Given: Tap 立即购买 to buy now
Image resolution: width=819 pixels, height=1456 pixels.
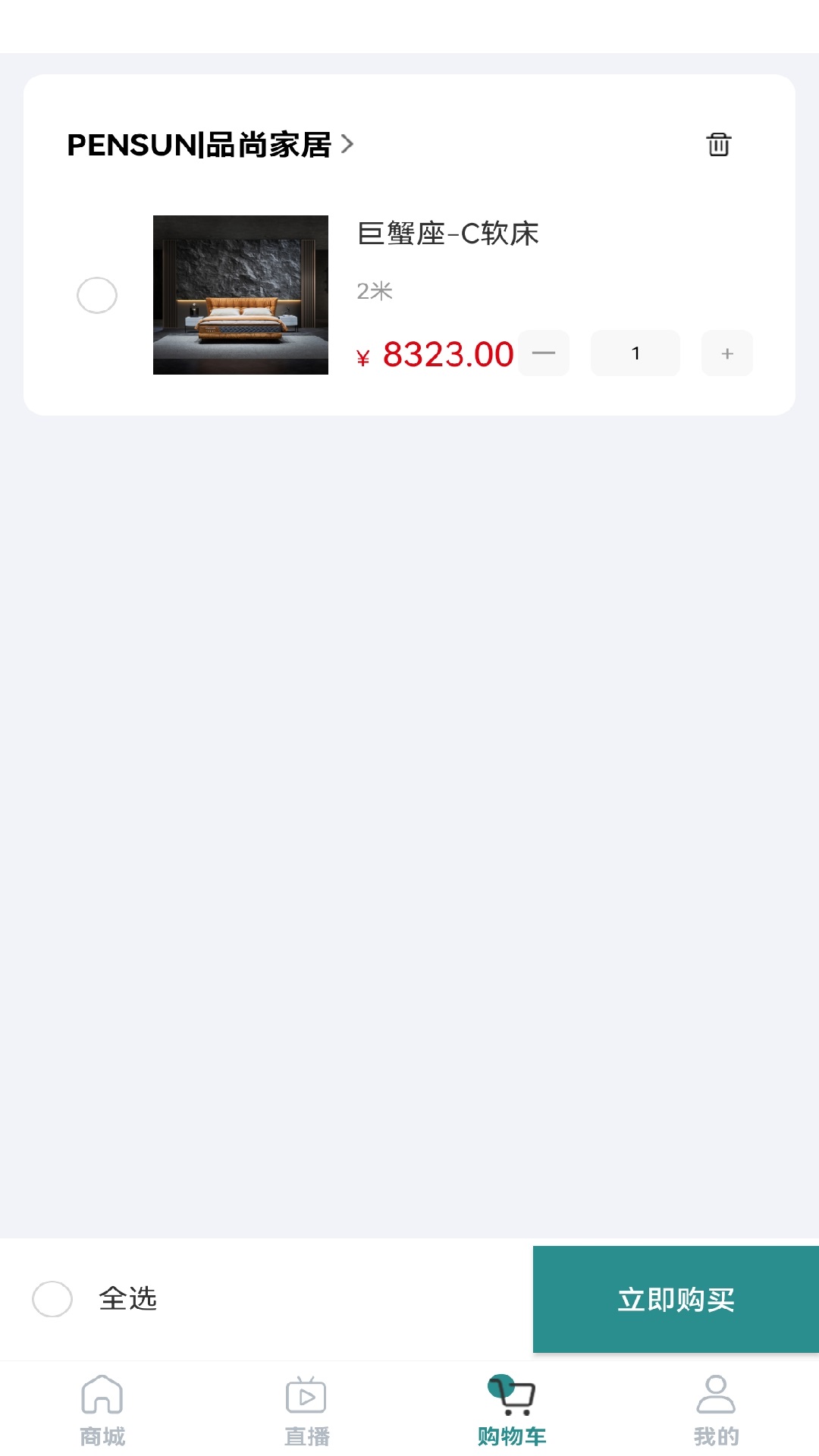Looking at the screenshot, I should click(676, 1299).
